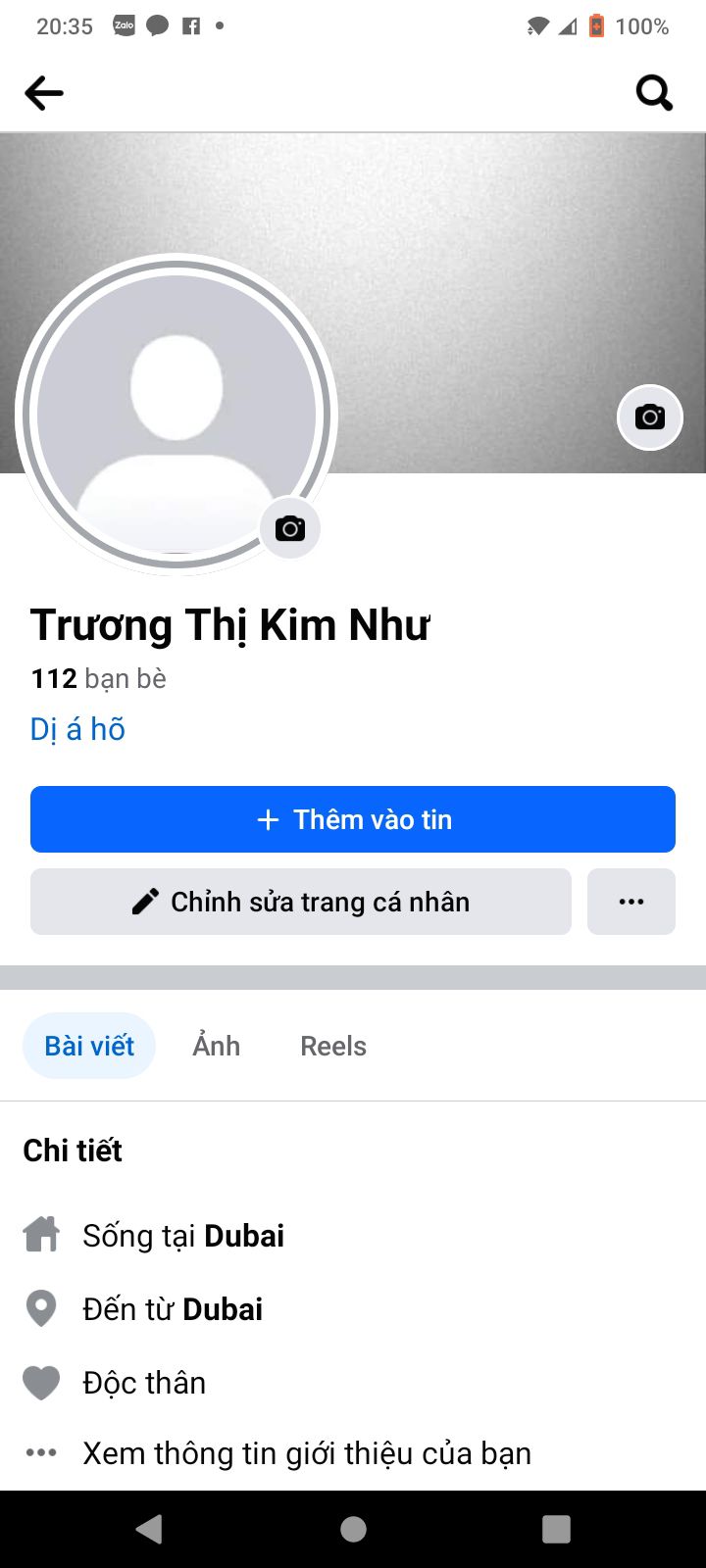The width and height of the screenshot is (706, 1568).
Task: Open Xem thông tin giới thiệu của bạn
Action: (x=307, y=1453)
